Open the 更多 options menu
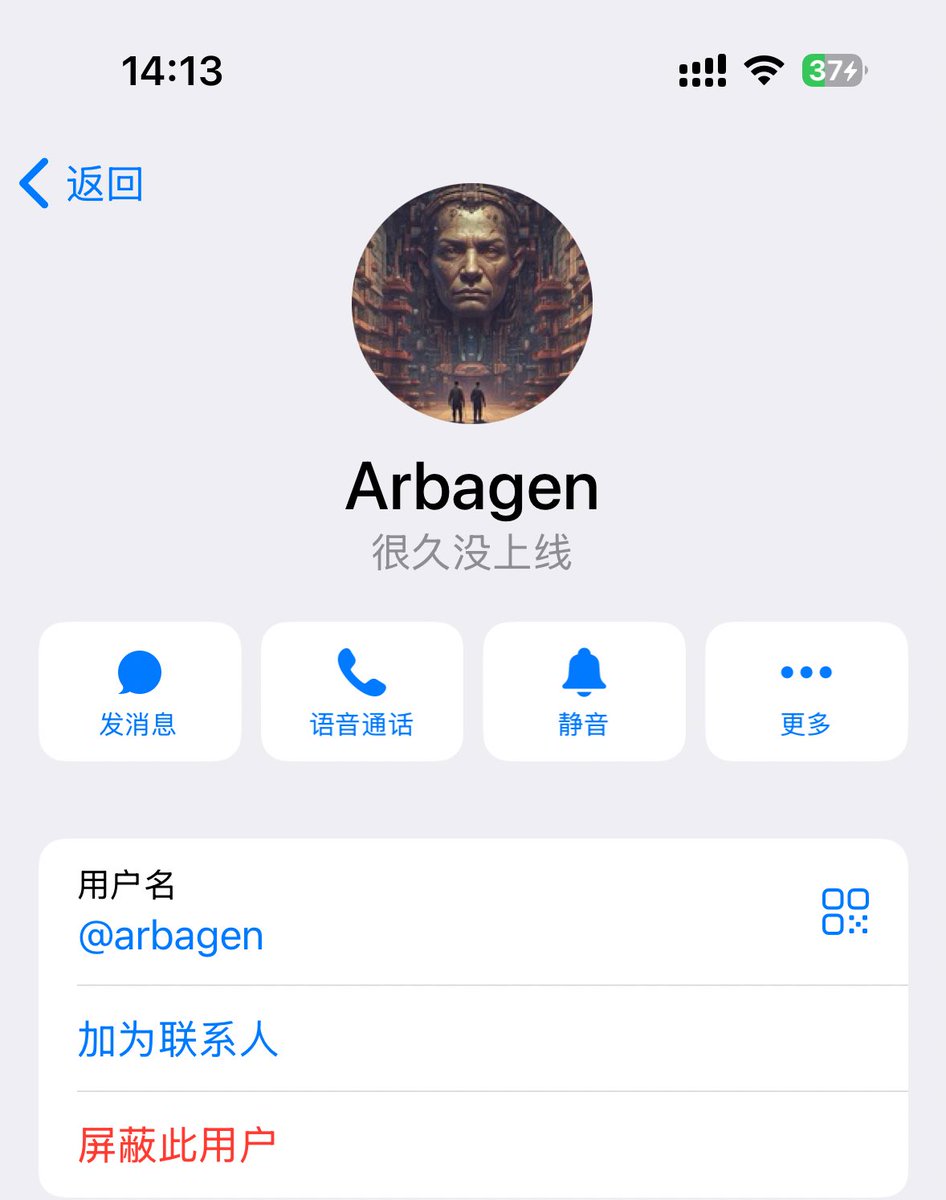 tap(806, 692)
